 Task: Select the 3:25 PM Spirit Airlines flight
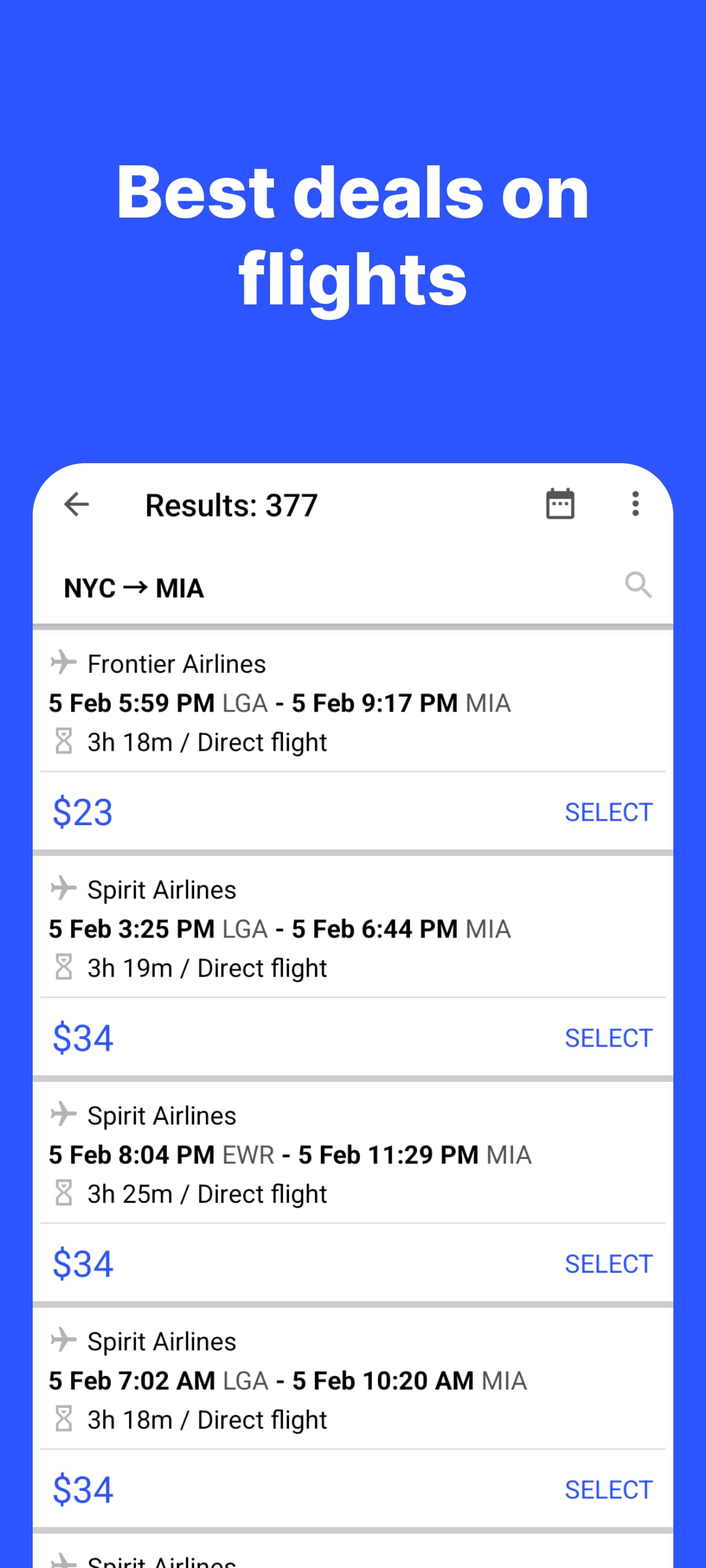pos(609,1037)
